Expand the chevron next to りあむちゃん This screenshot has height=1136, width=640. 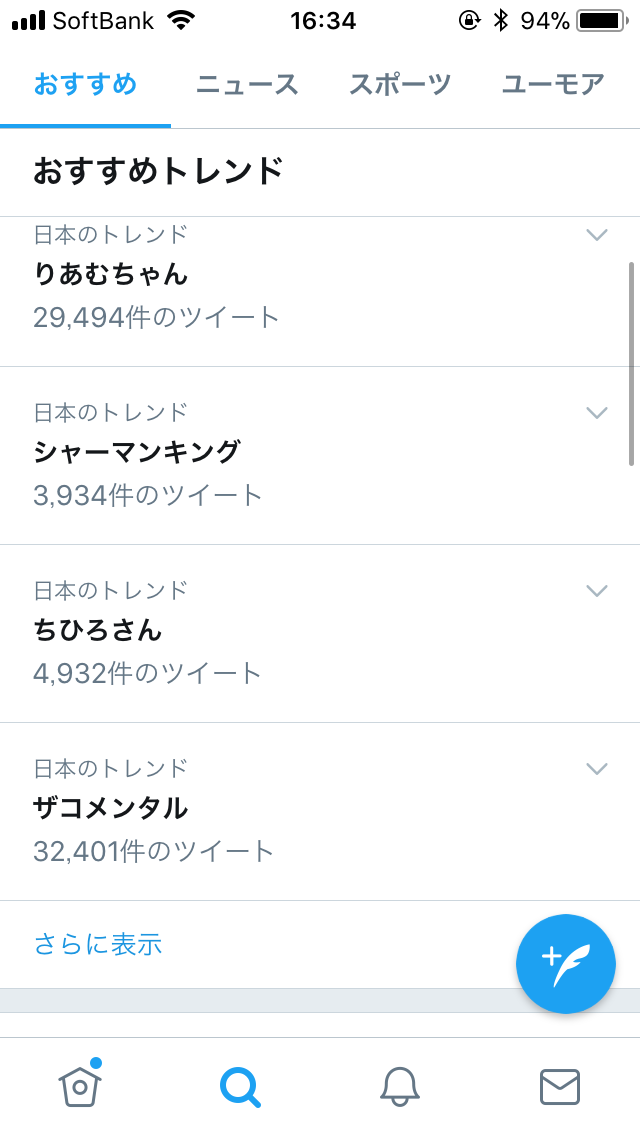(597, 235)
